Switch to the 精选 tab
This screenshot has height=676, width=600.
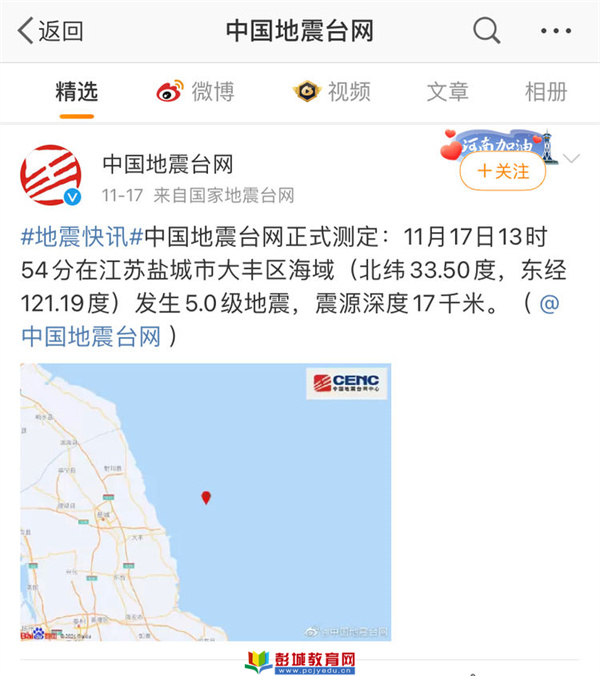tap(76, 92)
